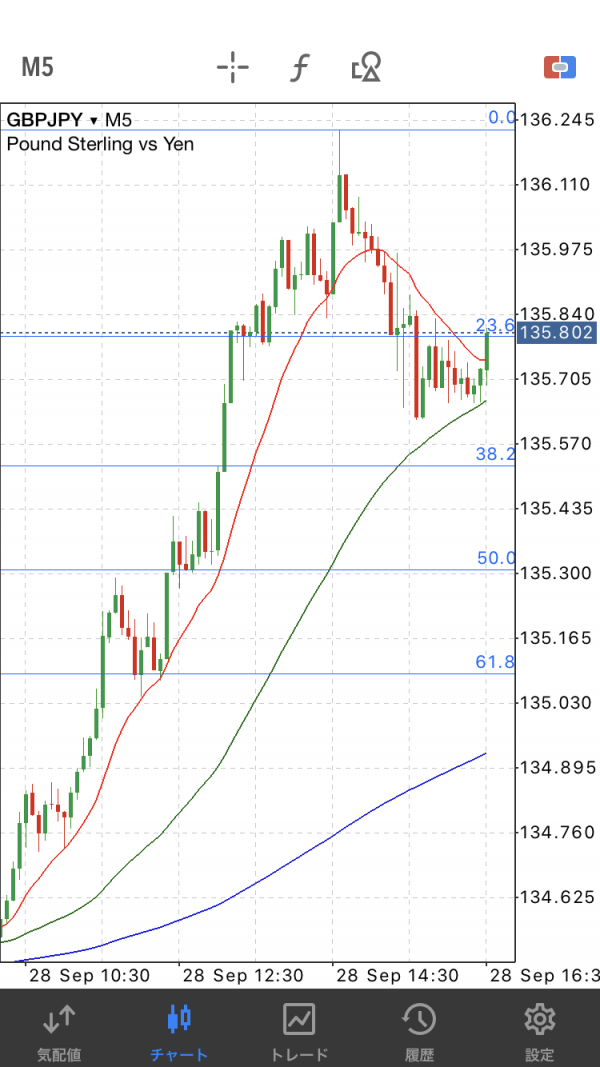Open the trade button at top right
Image resolution: width=600 pixels, height=1067 pixels.
pos(560,67)
